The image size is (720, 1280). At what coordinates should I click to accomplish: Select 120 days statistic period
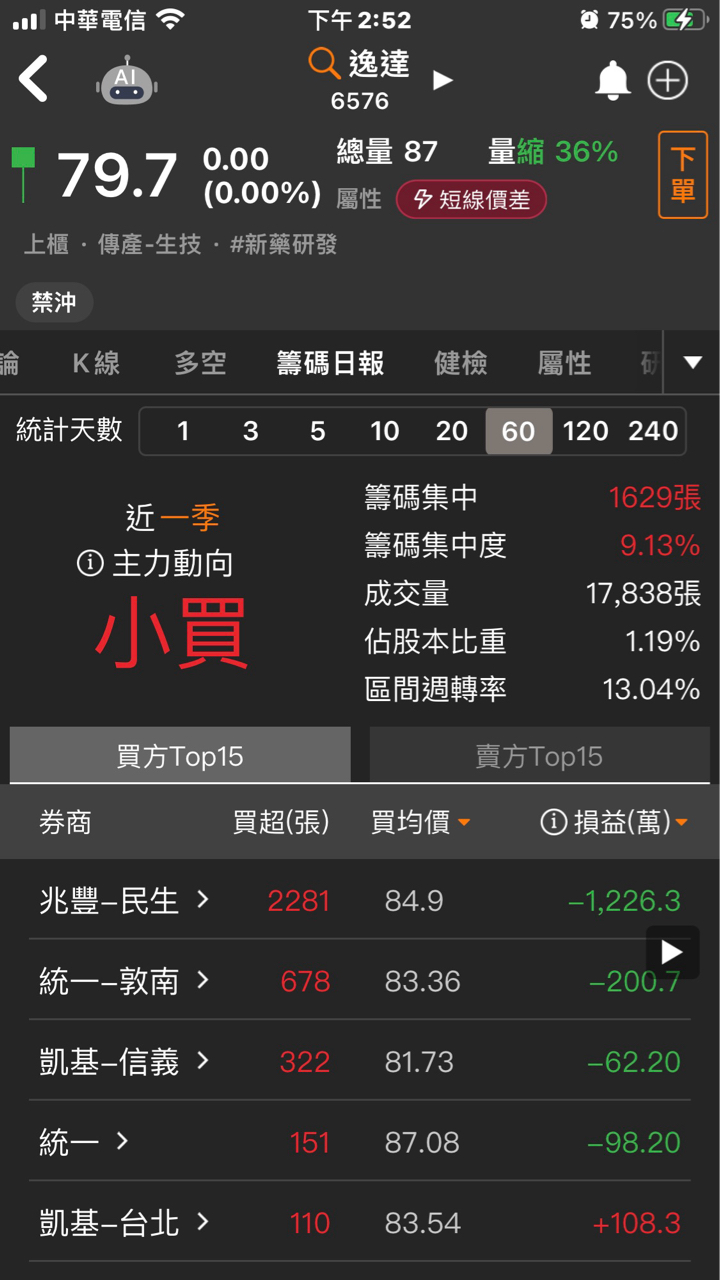[x=585, y=431]
